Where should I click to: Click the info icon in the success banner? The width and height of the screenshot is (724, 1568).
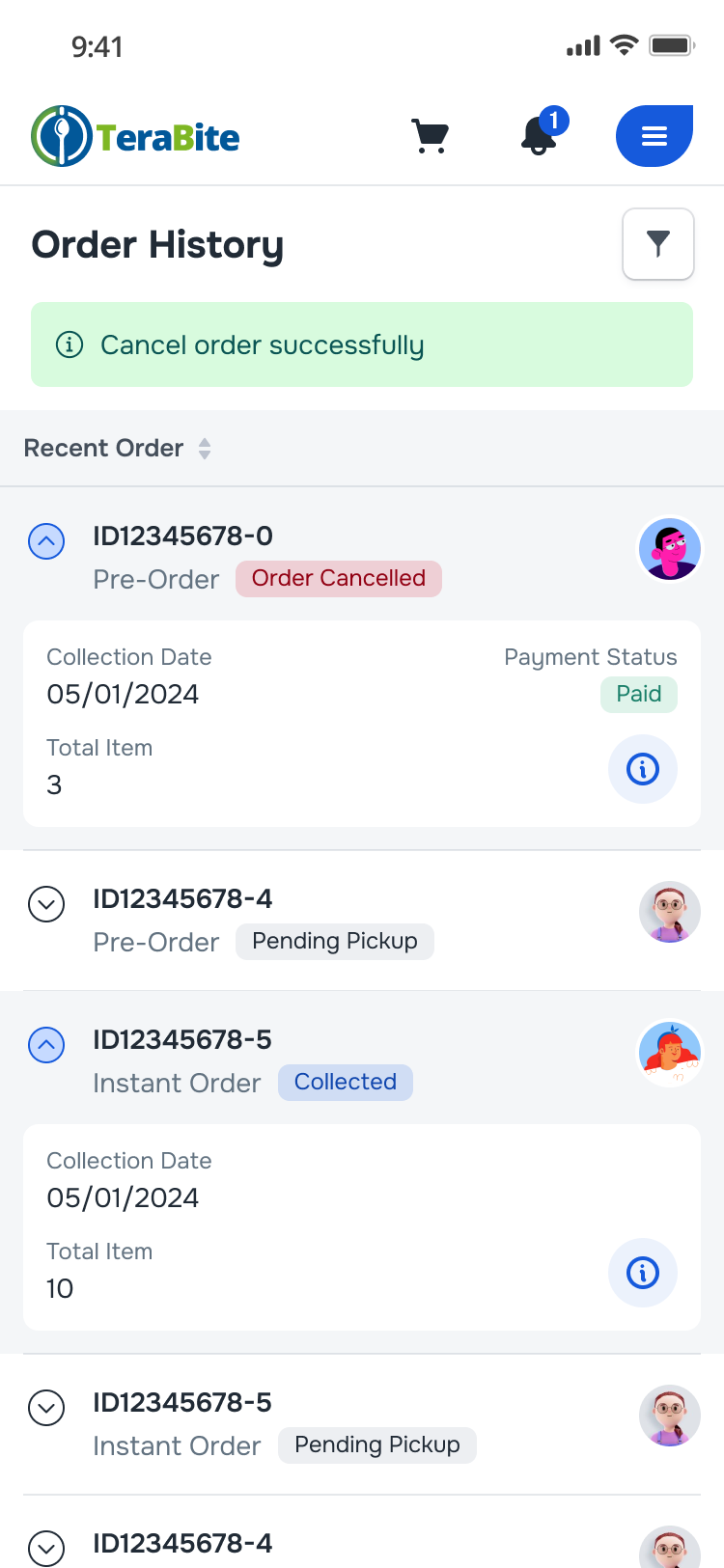click(69, 344)
